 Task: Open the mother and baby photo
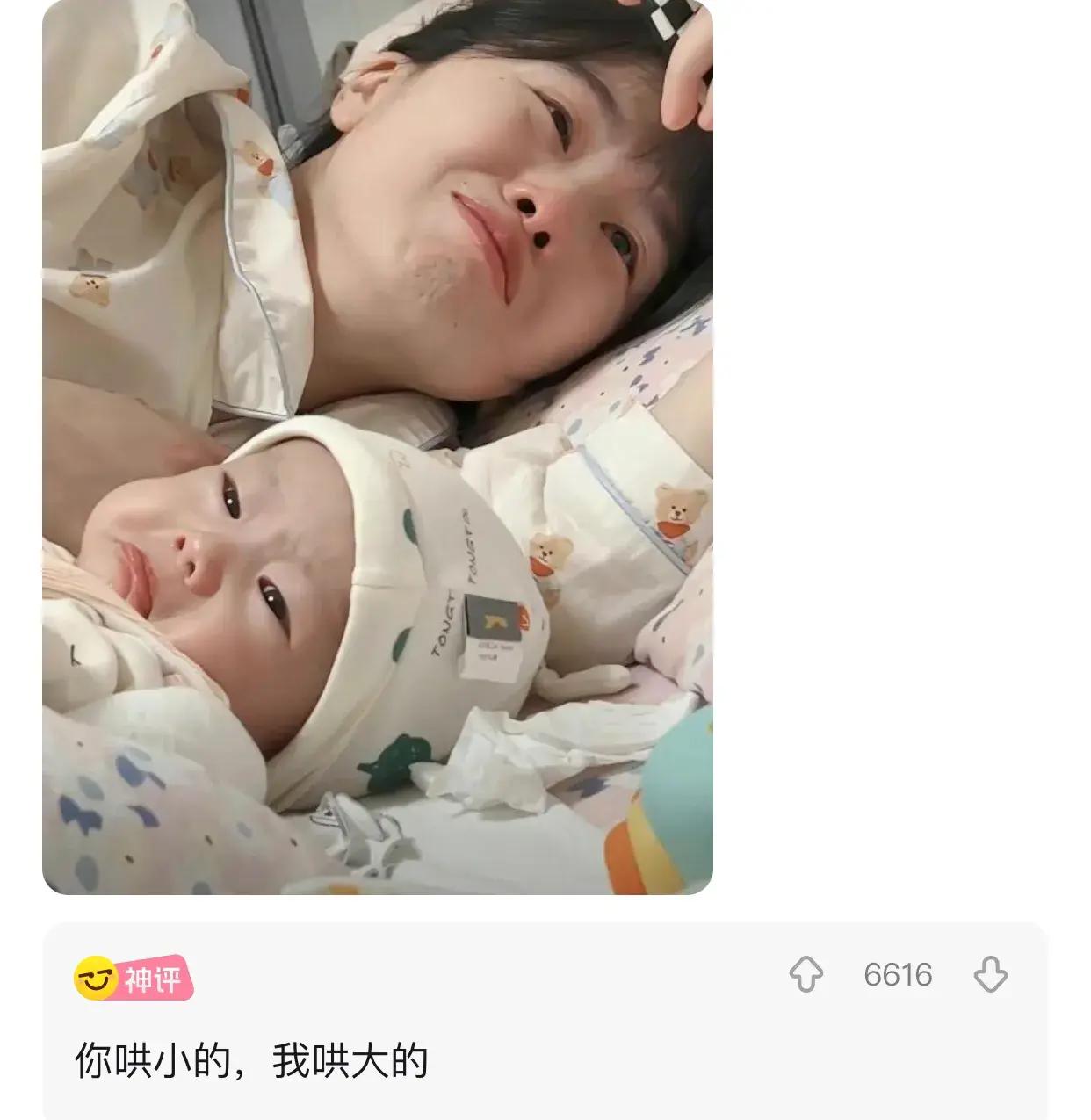click(378, 448)
